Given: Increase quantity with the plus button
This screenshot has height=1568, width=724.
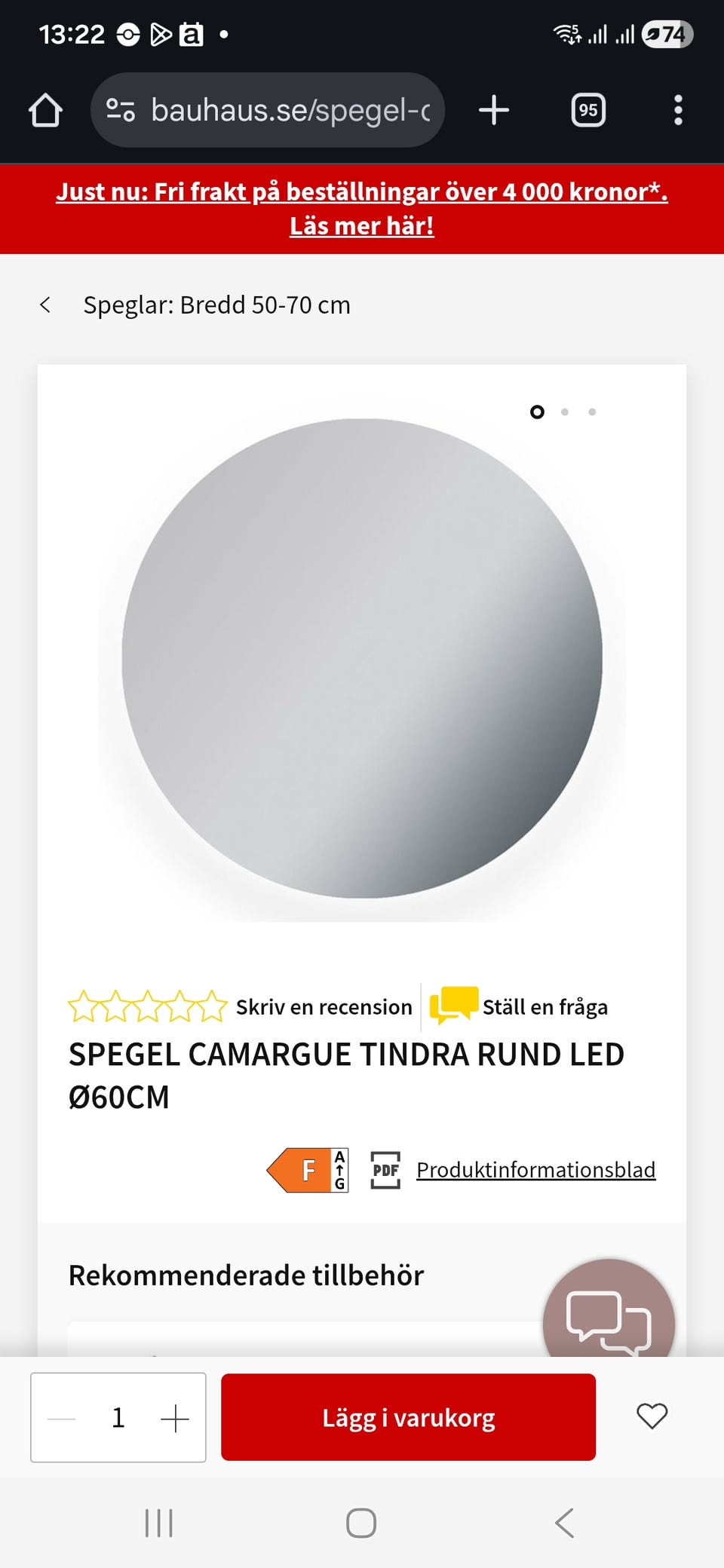Looking at the screenshot, I should pos(174,1418).
